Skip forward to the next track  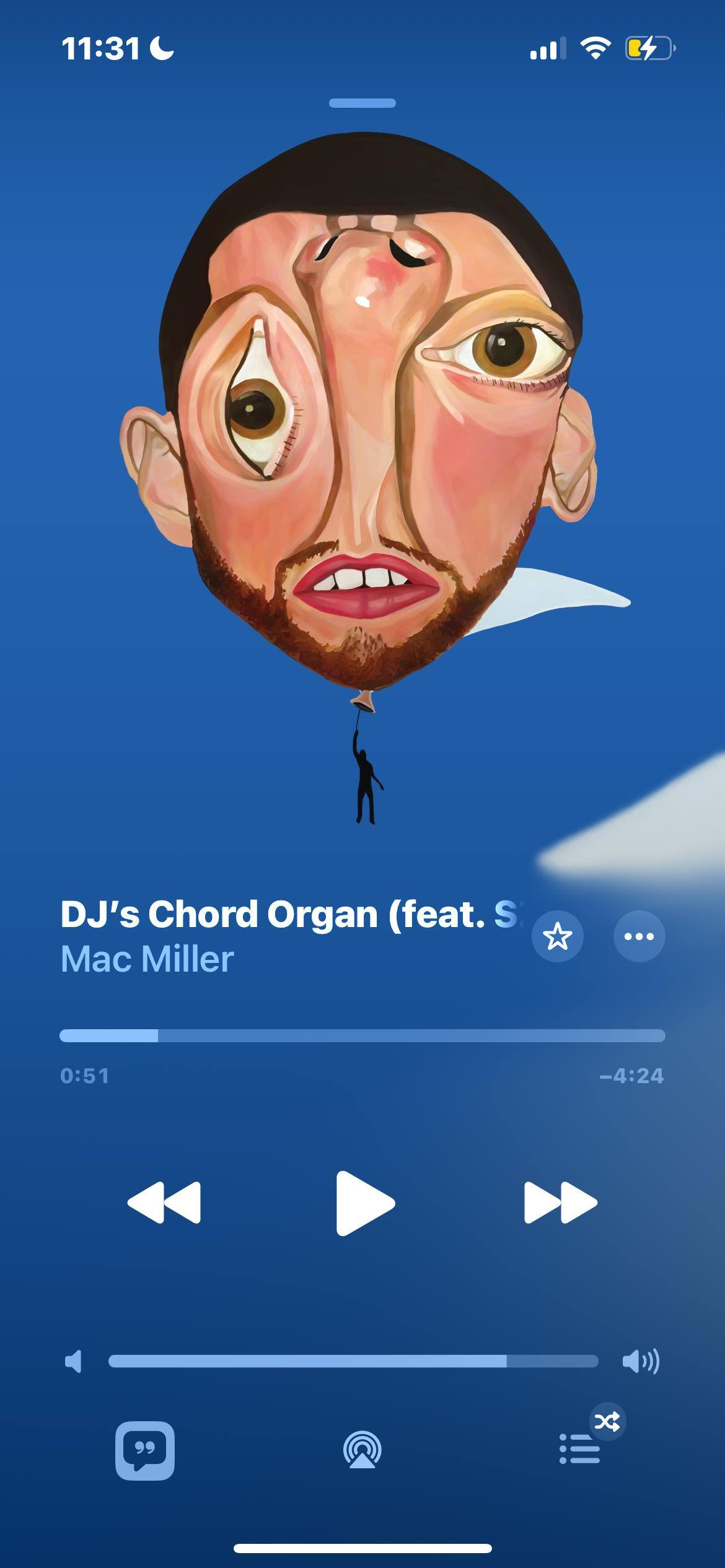pyautogui.click(x=560, y=1203)
